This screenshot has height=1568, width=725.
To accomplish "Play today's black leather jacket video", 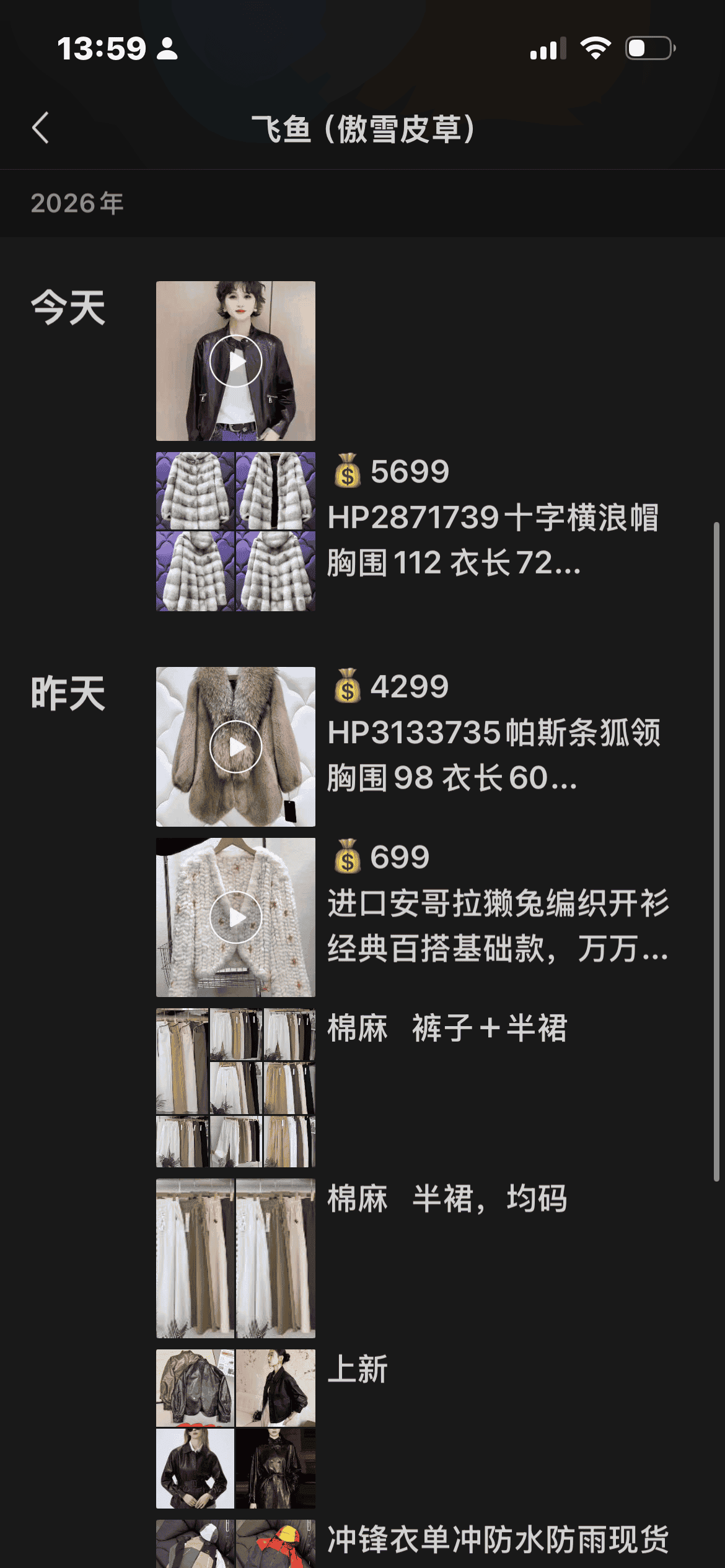I will click(235, 361).
